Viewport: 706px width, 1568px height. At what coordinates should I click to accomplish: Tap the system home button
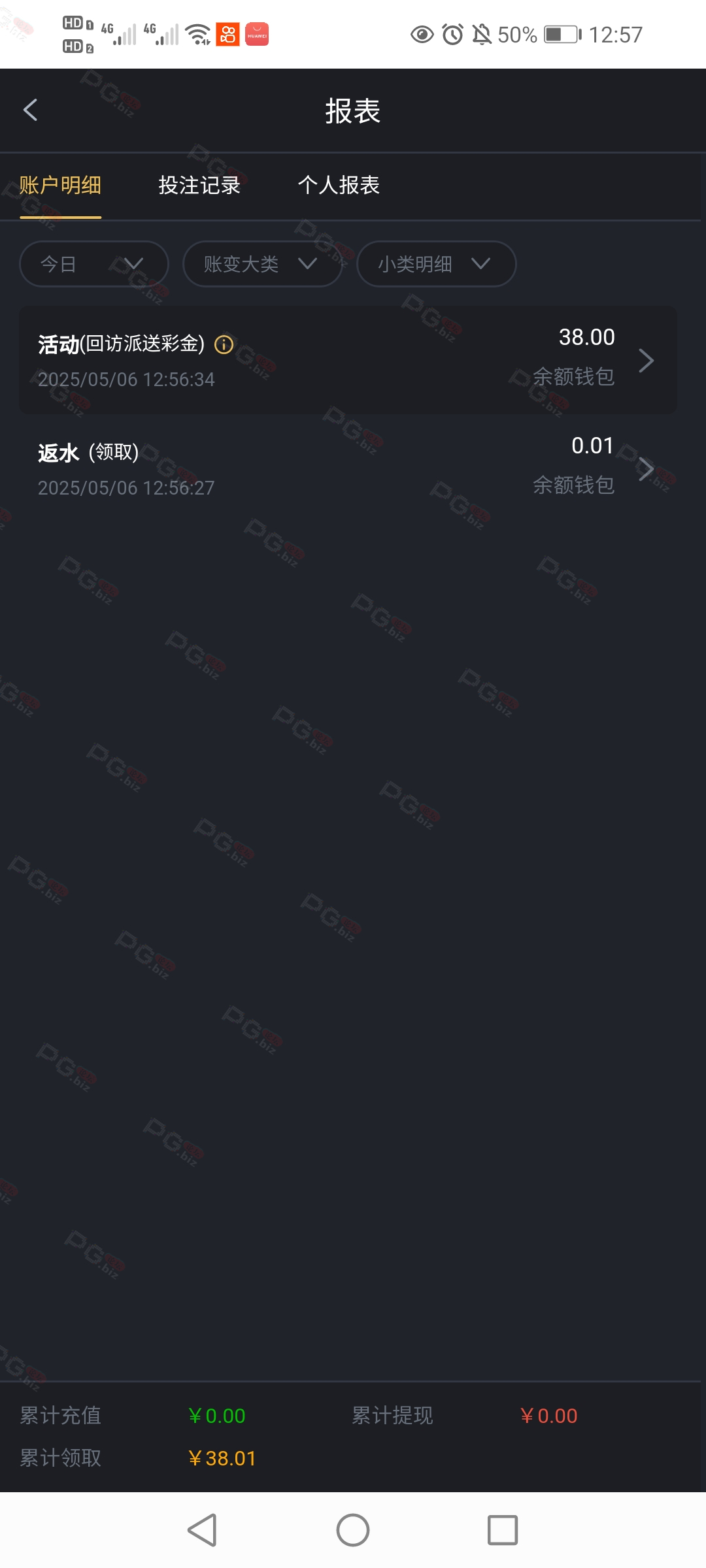pyautogui.click(x=353, y=1530)
